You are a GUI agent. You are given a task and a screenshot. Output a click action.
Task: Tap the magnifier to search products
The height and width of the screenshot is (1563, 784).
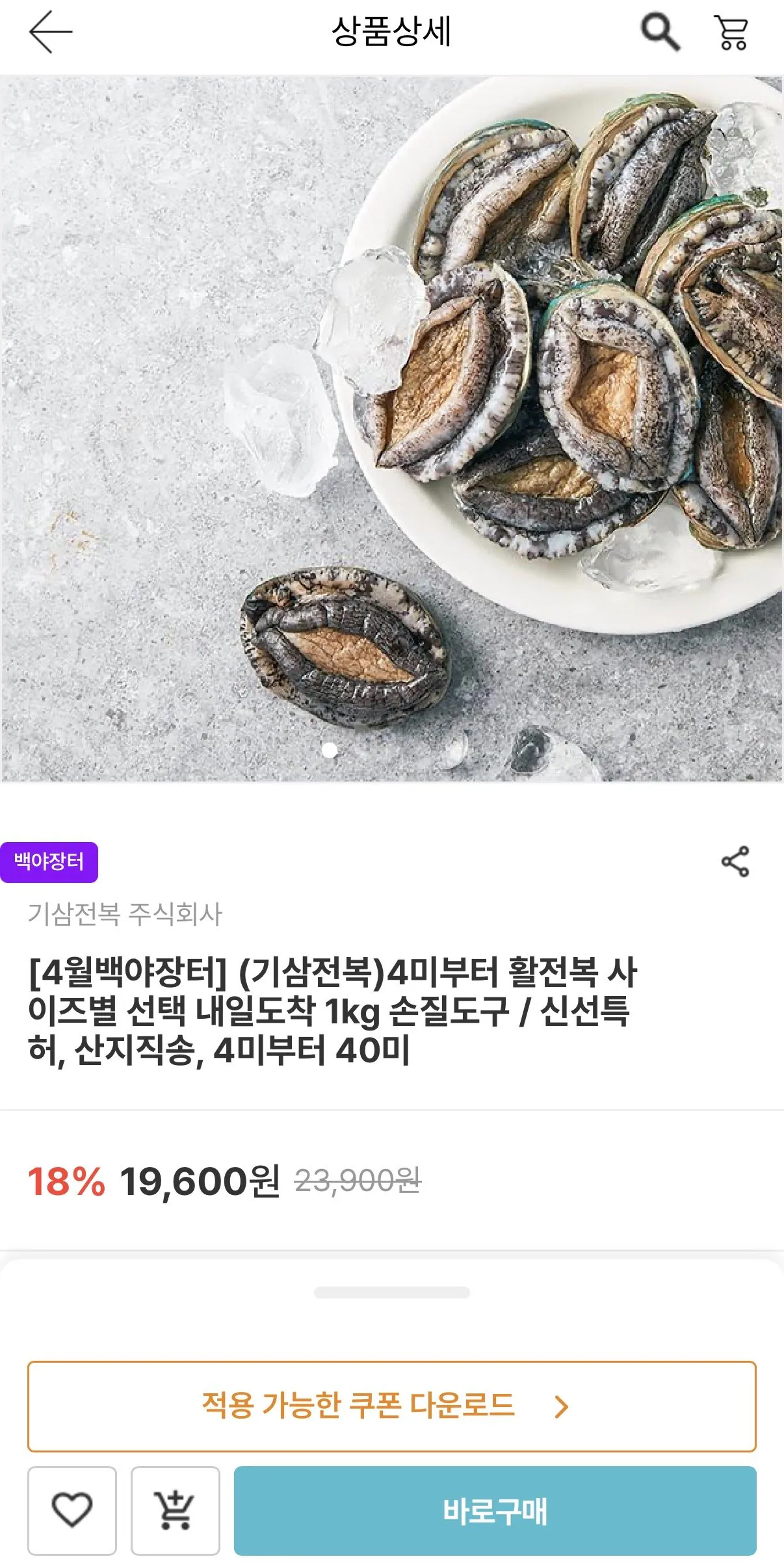[660, 31]
